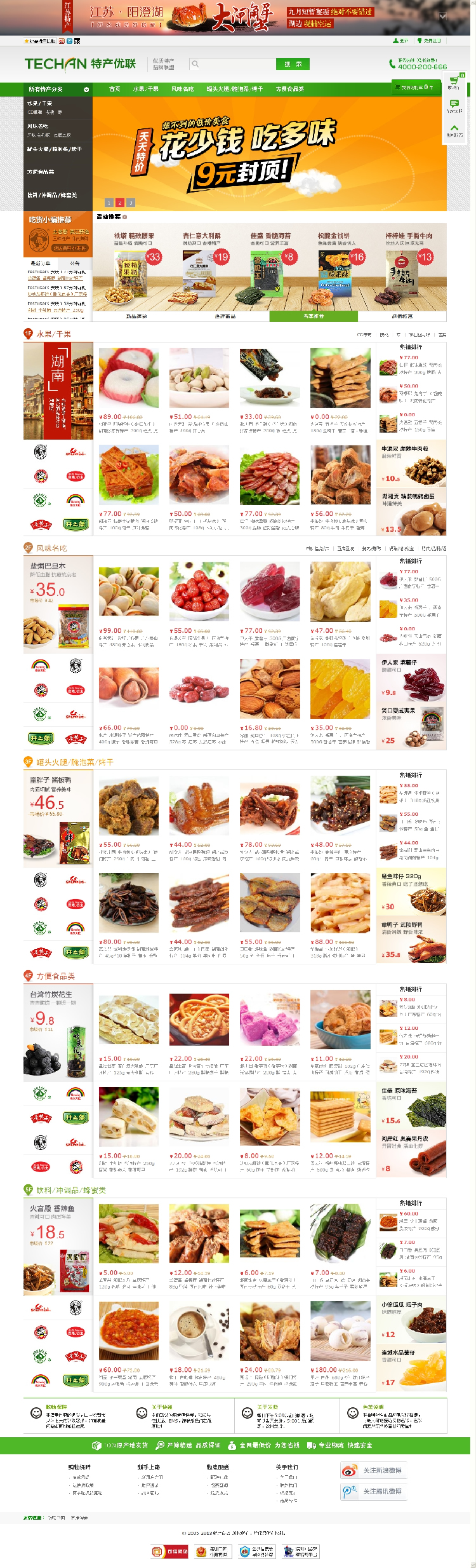Tap the 关注新浪微博 follow button
Screen dimensions: 476x1568
[x=373, y=1470]
